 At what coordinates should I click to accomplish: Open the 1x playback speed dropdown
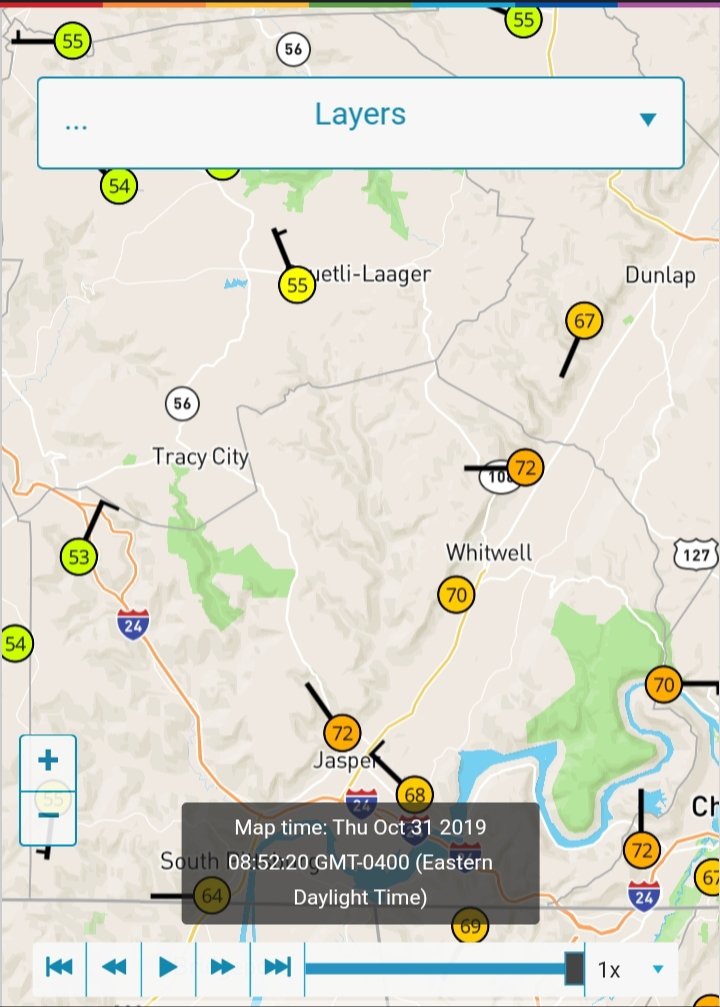click(631, 969)
